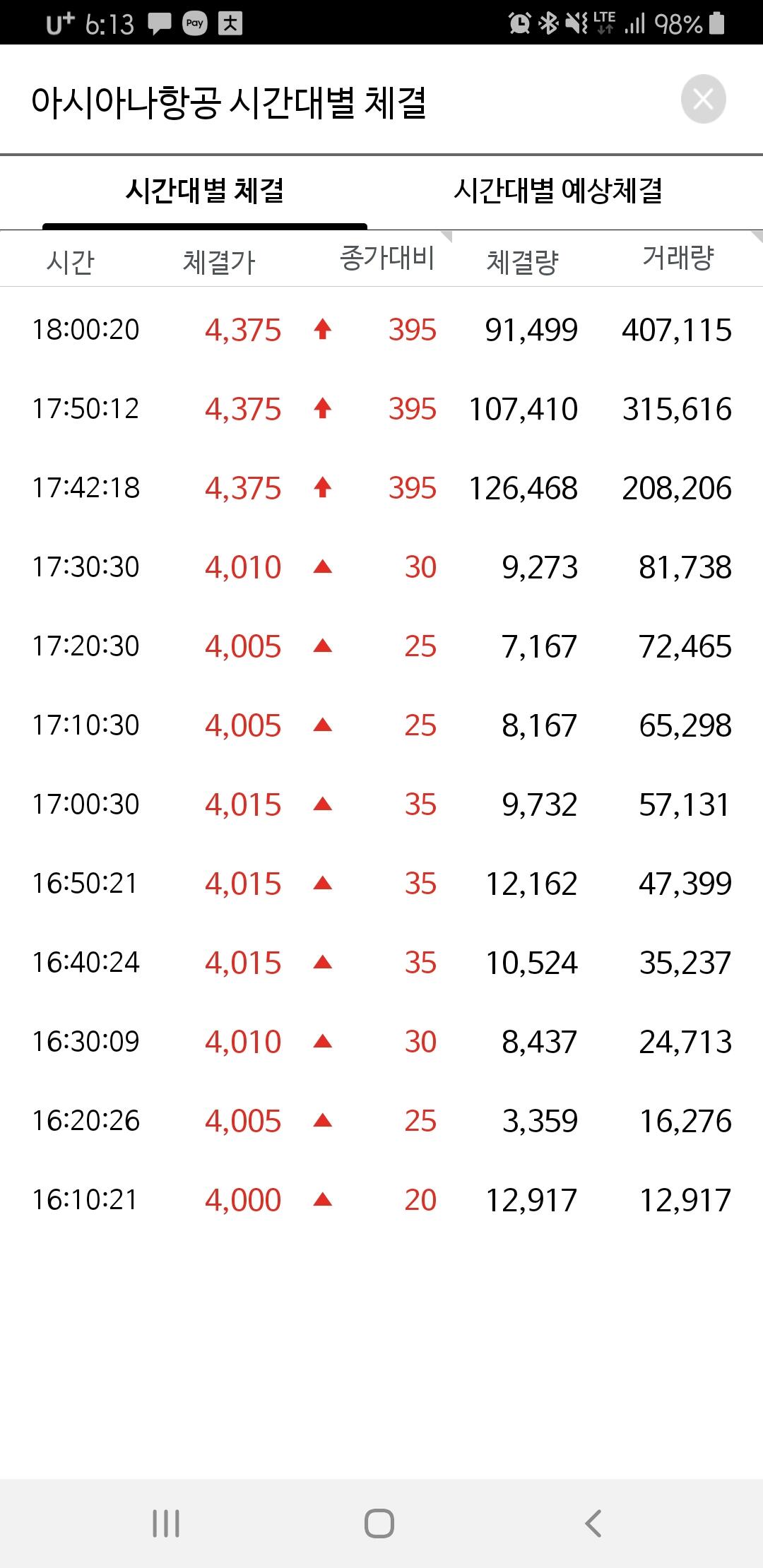
Task: Switch to the 시간대별 예상체결 tab
Action: coord(558,191)
